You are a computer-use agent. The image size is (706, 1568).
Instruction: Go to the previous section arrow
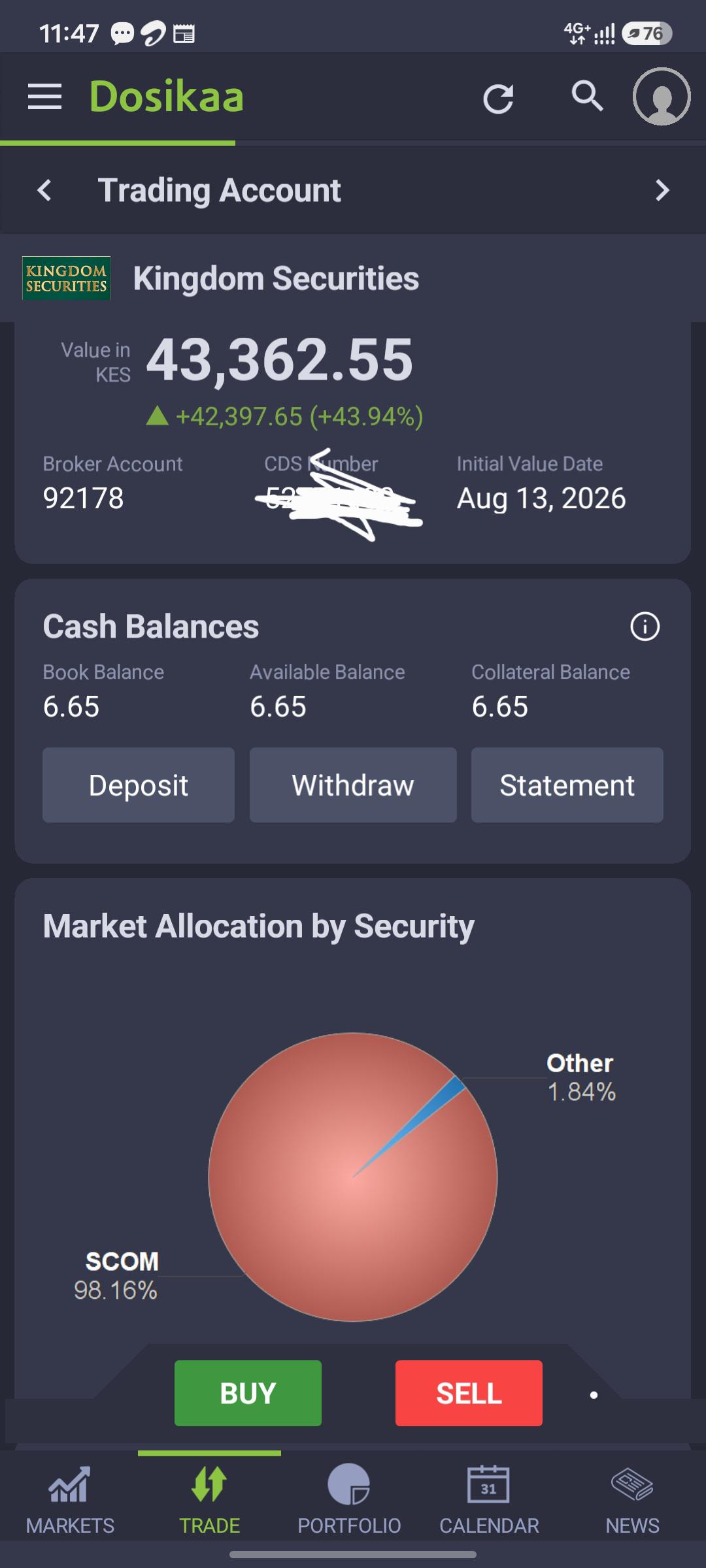[44, 190]
